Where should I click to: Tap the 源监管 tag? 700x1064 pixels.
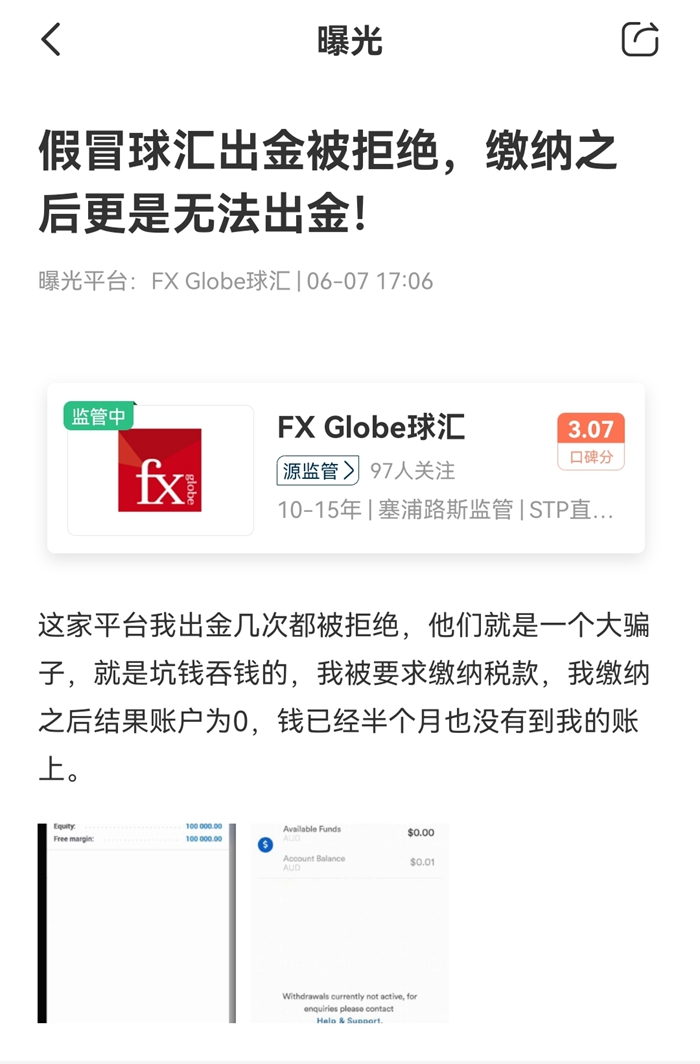click(x=317, y=471)
